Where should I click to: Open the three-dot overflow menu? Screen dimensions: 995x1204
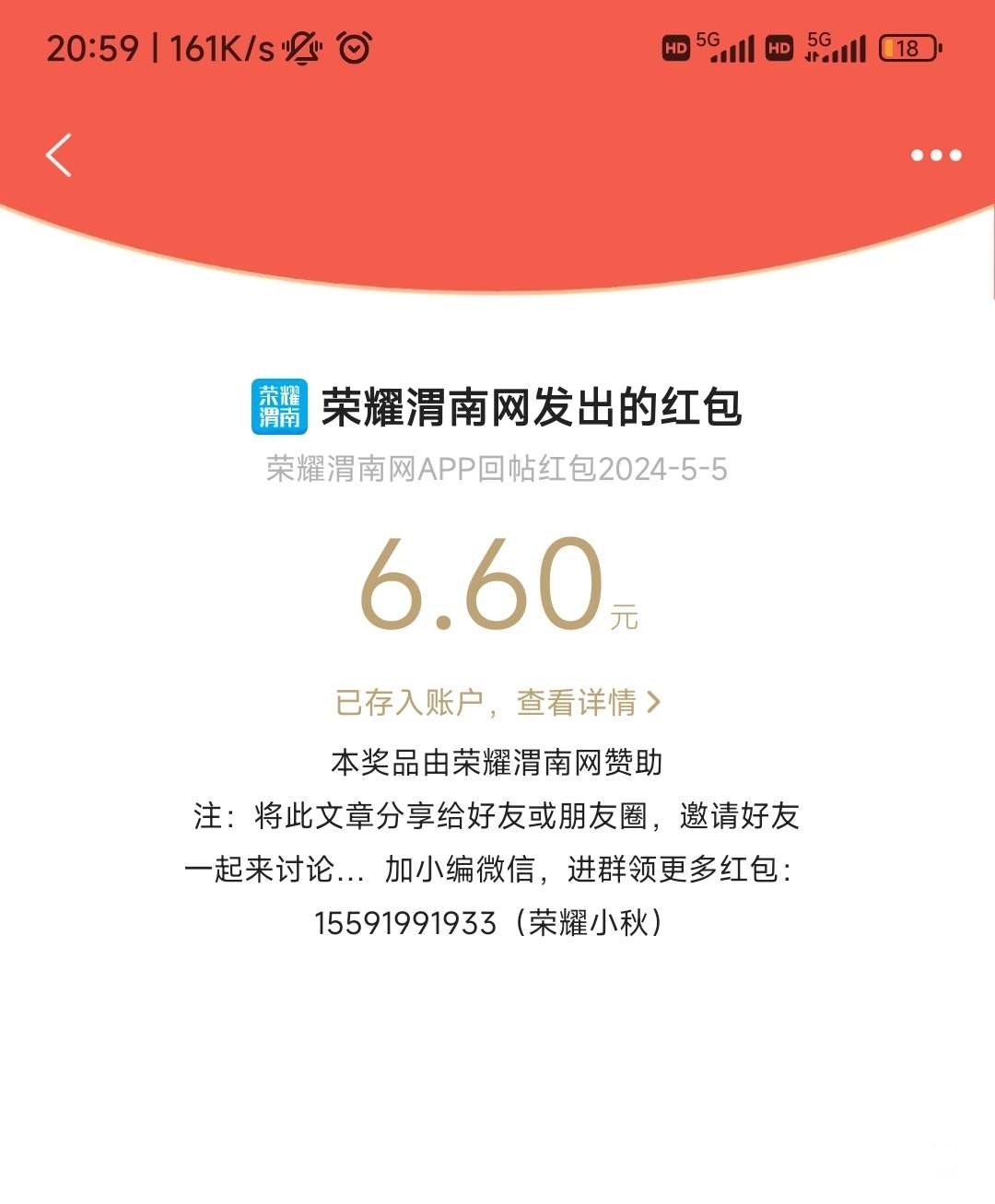936,155
